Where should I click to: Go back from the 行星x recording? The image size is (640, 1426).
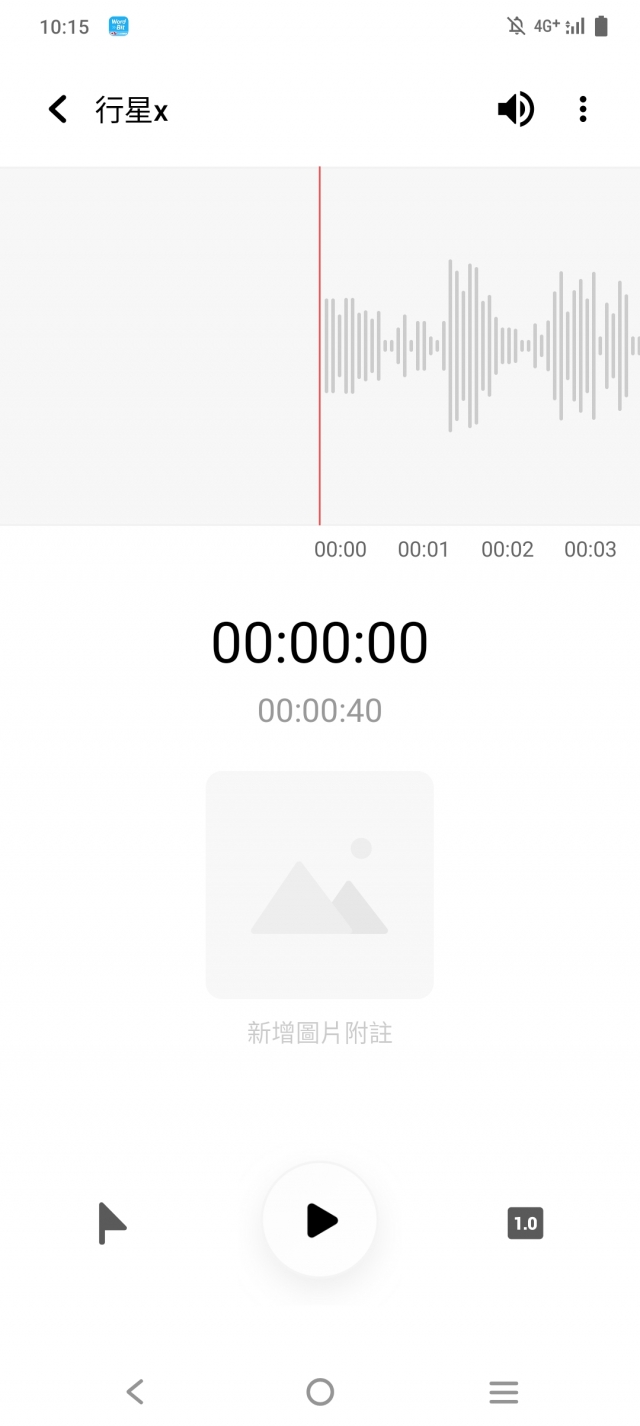coord(58,109)
